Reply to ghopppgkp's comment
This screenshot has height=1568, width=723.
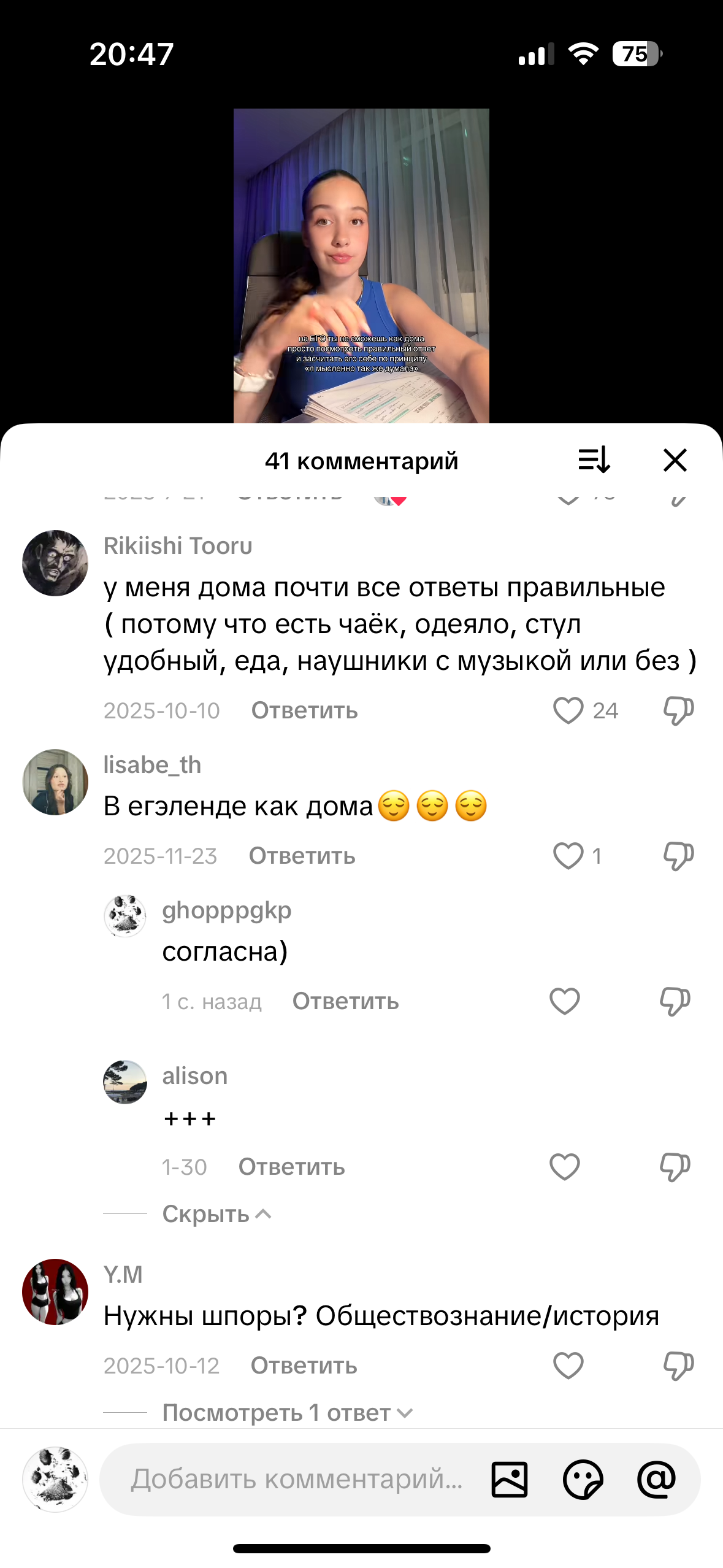tap(345, 1001)
